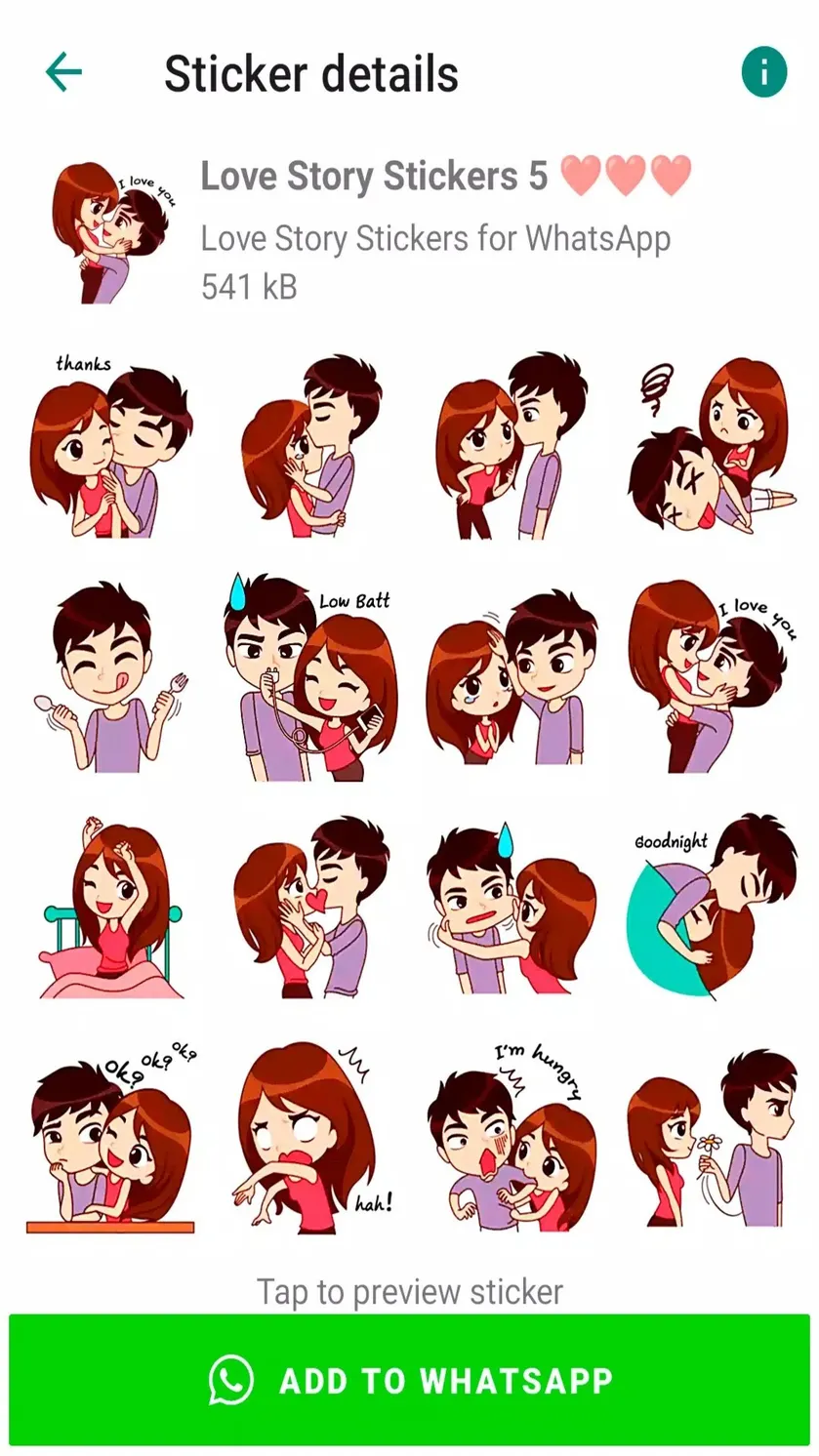Preview the girl waking up in bed sticker
Viewport: 819px width, 1456px height.
(x=110, y=908)
